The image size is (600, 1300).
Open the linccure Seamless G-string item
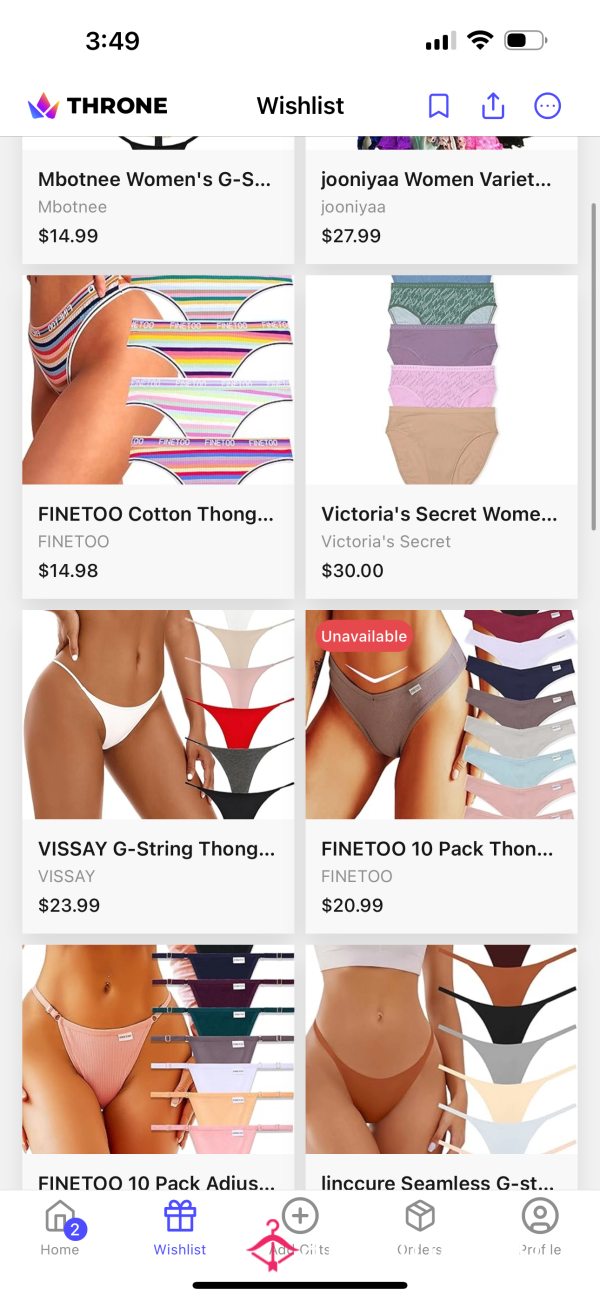pyautogui.click(x=441, y=1068)
